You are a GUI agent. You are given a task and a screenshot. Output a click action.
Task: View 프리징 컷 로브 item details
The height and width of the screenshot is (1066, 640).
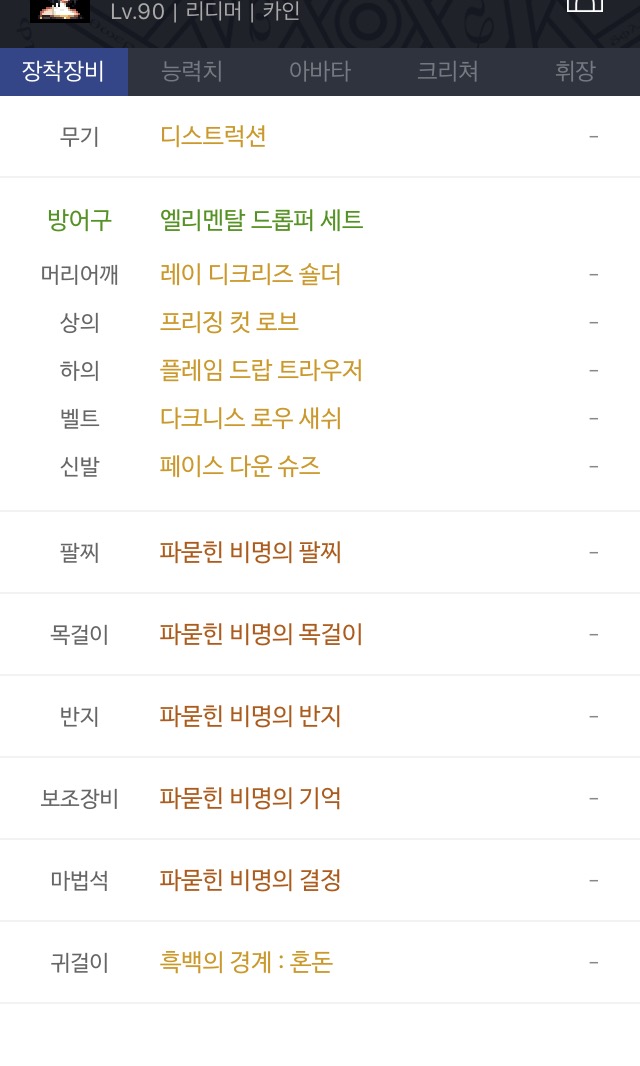click(x=229, y=322)
